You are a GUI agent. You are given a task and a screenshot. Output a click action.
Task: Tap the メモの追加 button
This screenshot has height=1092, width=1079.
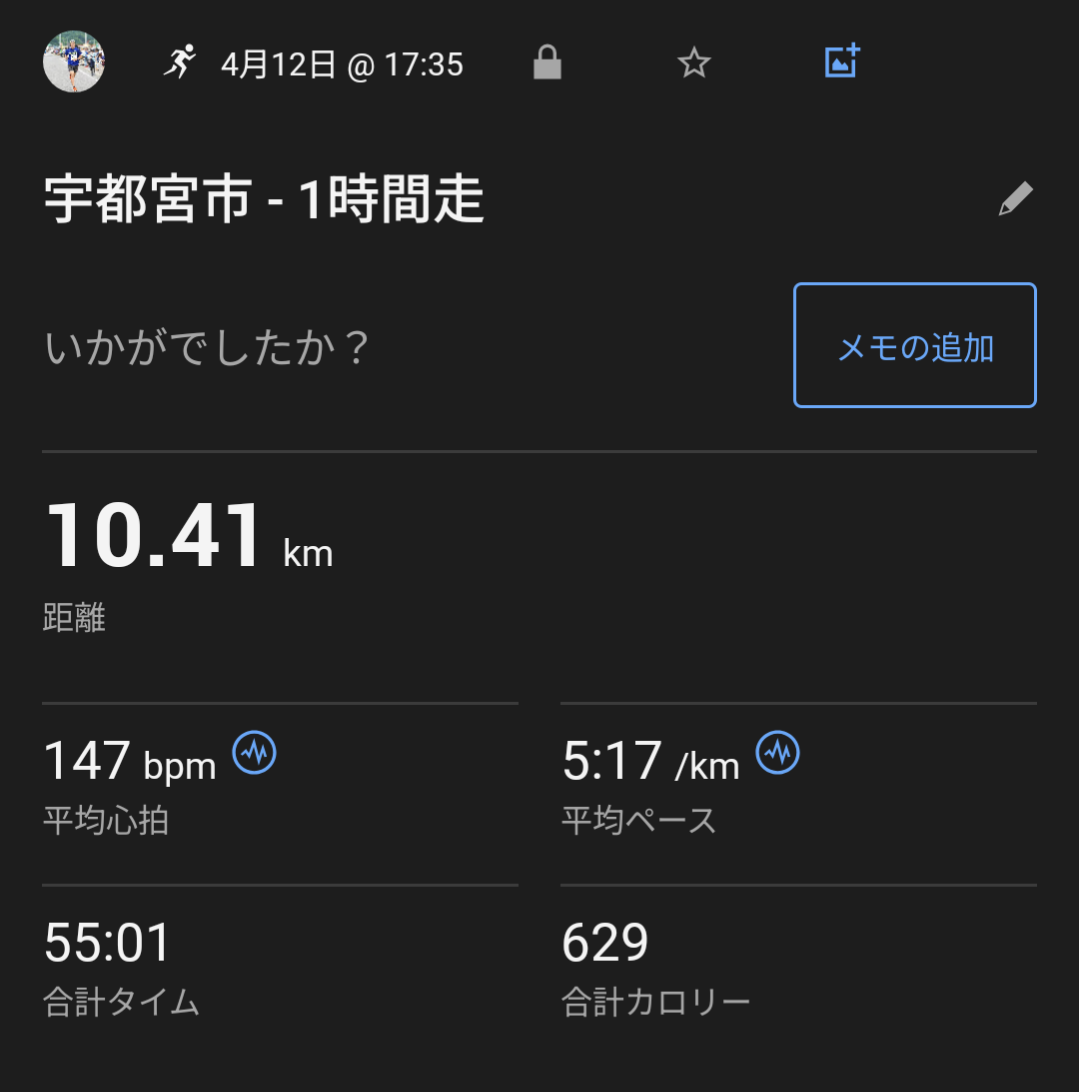point(915,346)
